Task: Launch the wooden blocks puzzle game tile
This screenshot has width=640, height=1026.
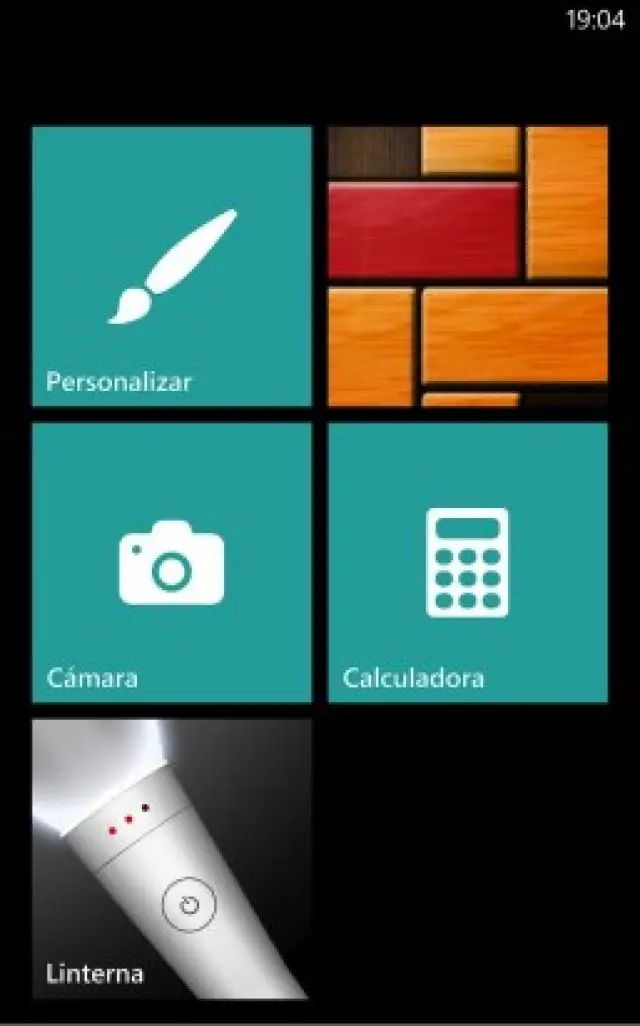Action: coord(467,266)
